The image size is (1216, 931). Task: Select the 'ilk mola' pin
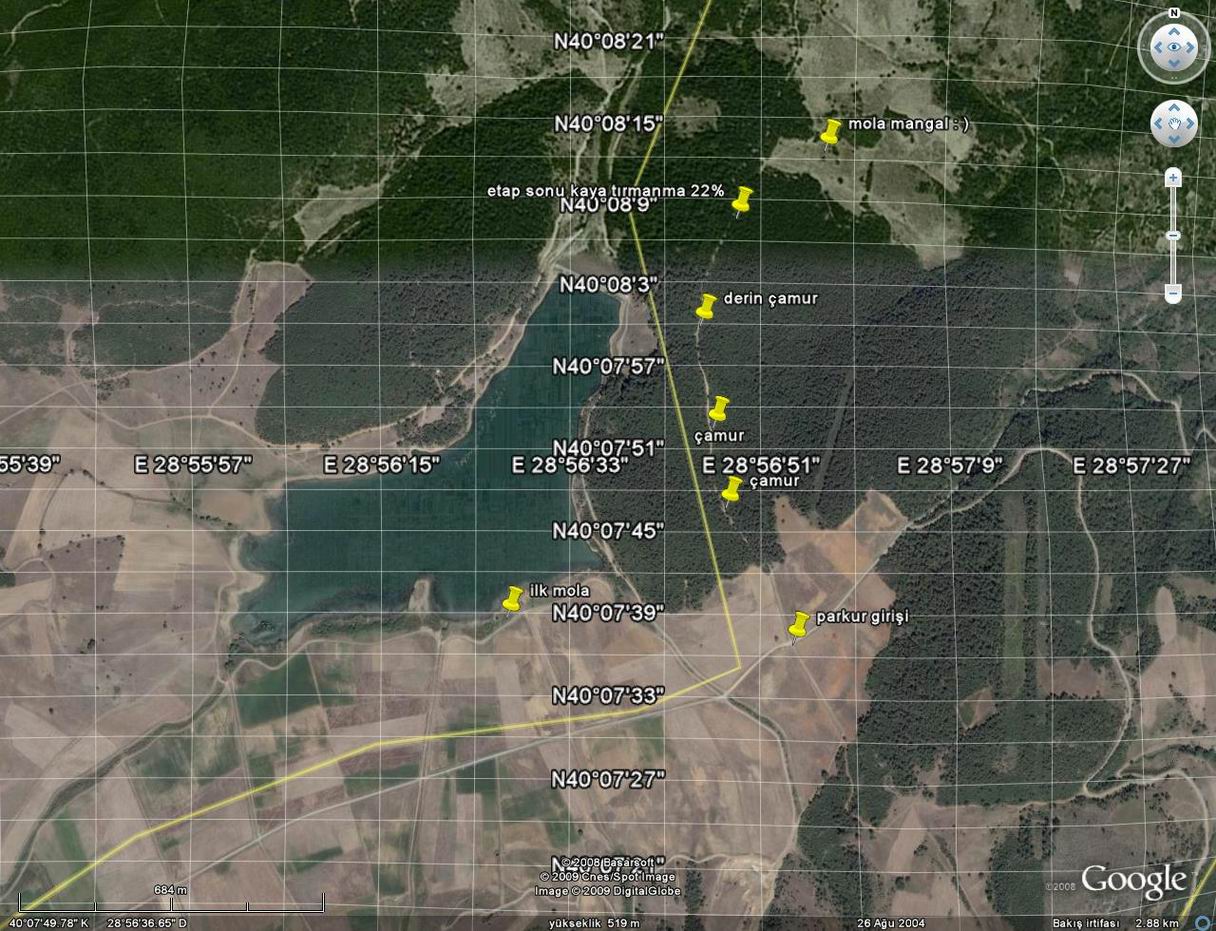[513, 598]
